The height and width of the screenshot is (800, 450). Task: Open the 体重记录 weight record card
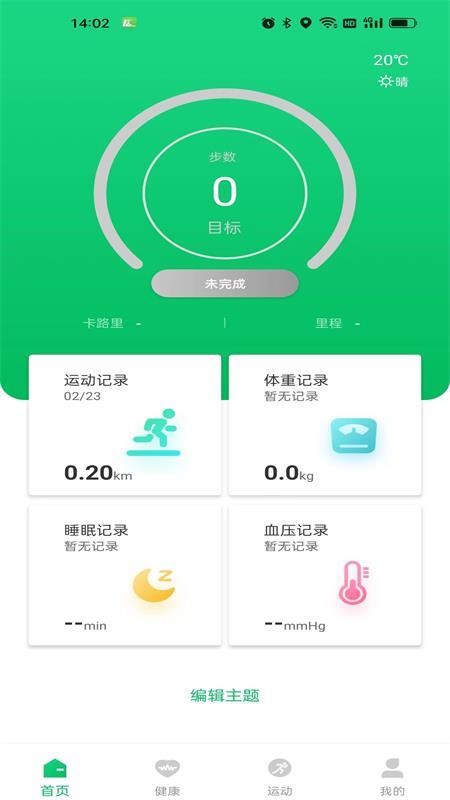coord(325,425)
